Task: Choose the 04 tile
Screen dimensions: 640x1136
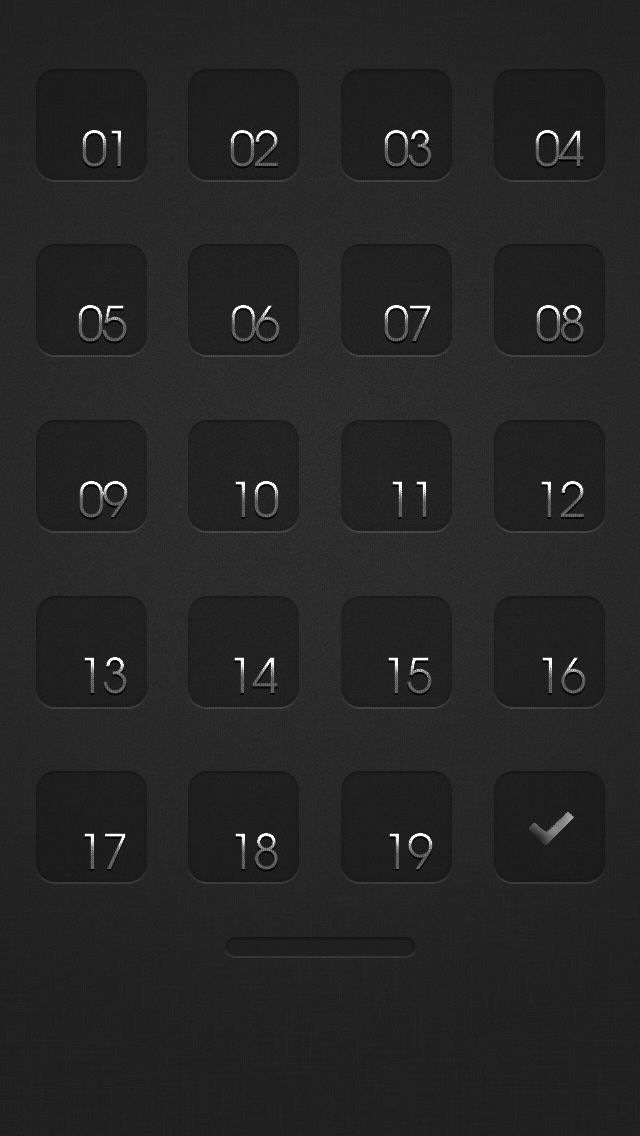Action: click(549, 125)
